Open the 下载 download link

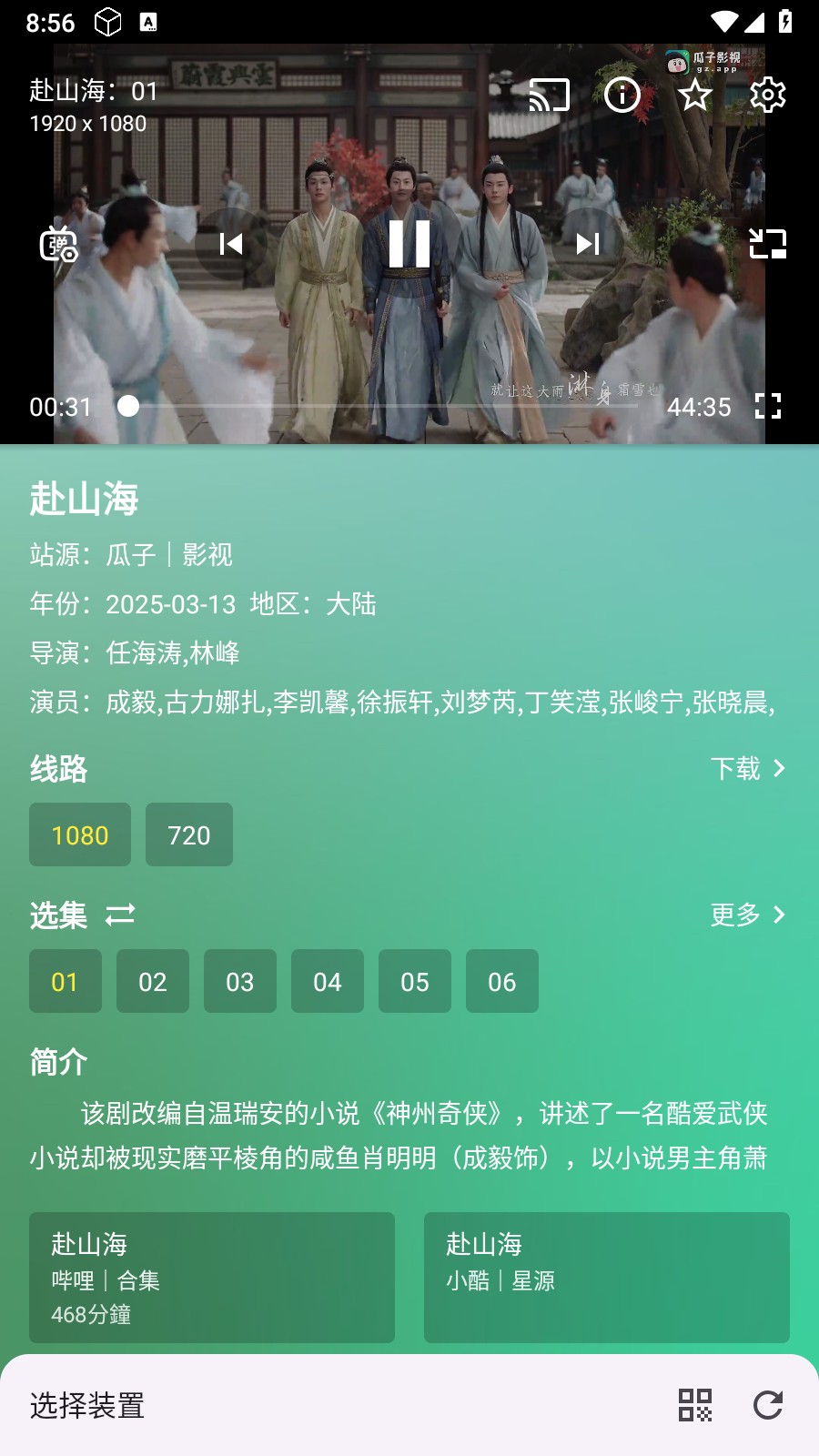(x=747, y=769)
